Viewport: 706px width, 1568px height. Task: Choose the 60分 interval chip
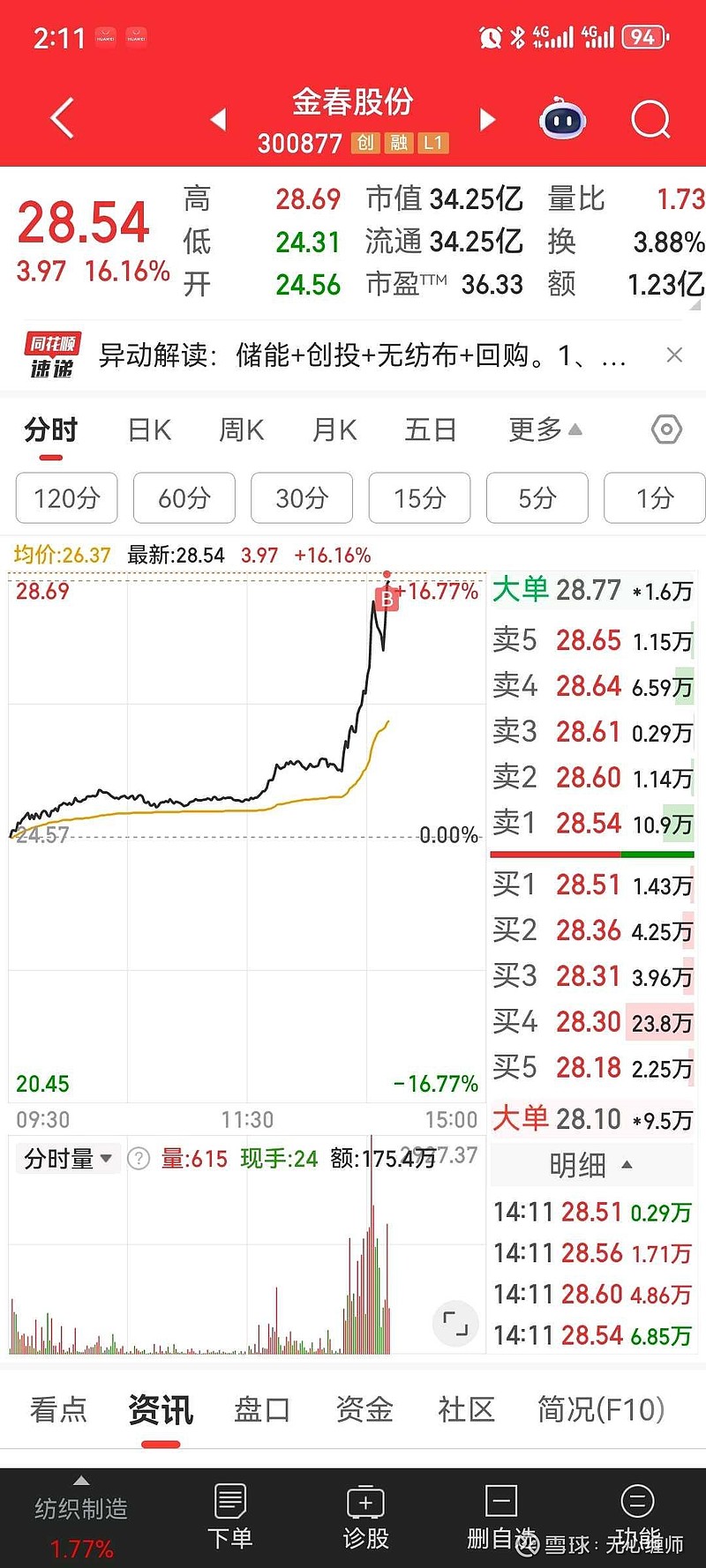point(184,498)
